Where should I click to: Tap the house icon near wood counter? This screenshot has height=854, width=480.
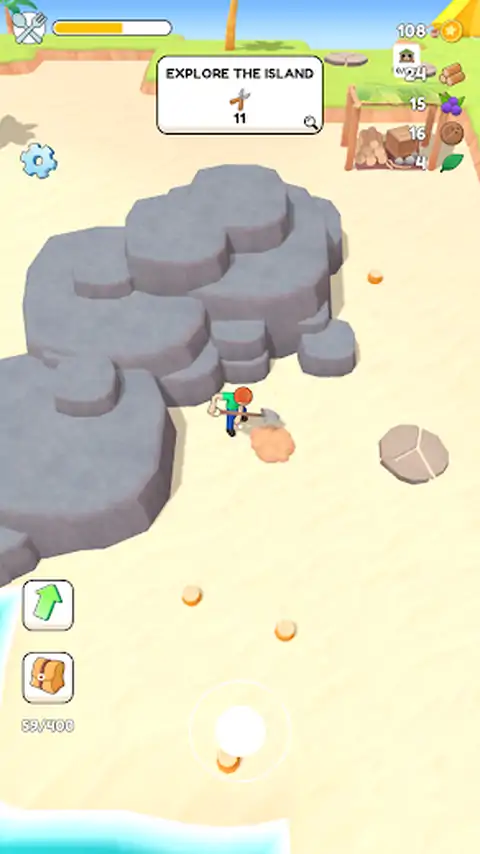(406, 56)
